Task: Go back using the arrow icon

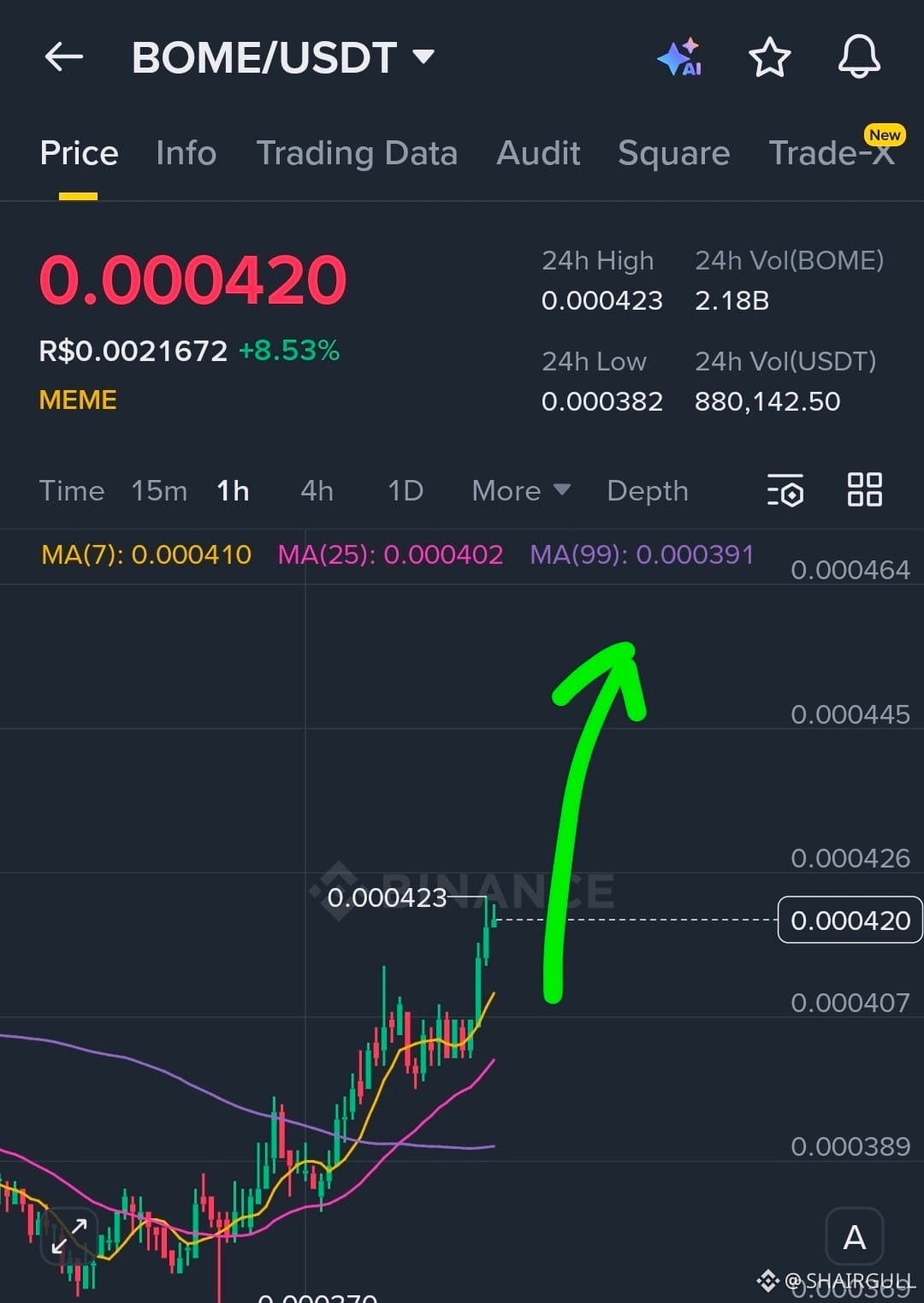Action: point(64,57)
